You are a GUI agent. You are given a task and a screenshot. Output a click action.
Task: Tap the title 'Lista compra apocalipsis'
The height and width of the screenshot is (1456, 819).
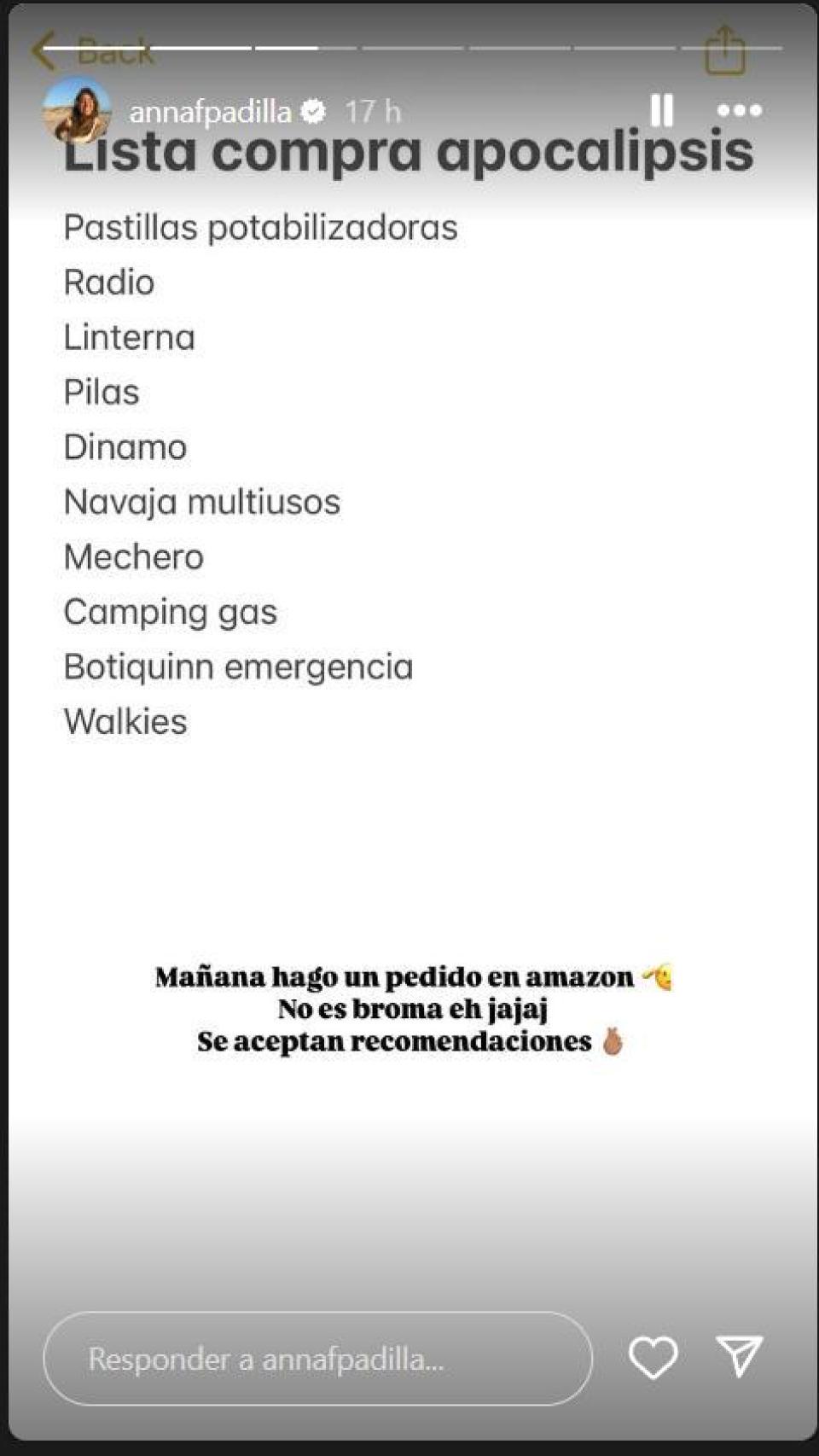407,152
